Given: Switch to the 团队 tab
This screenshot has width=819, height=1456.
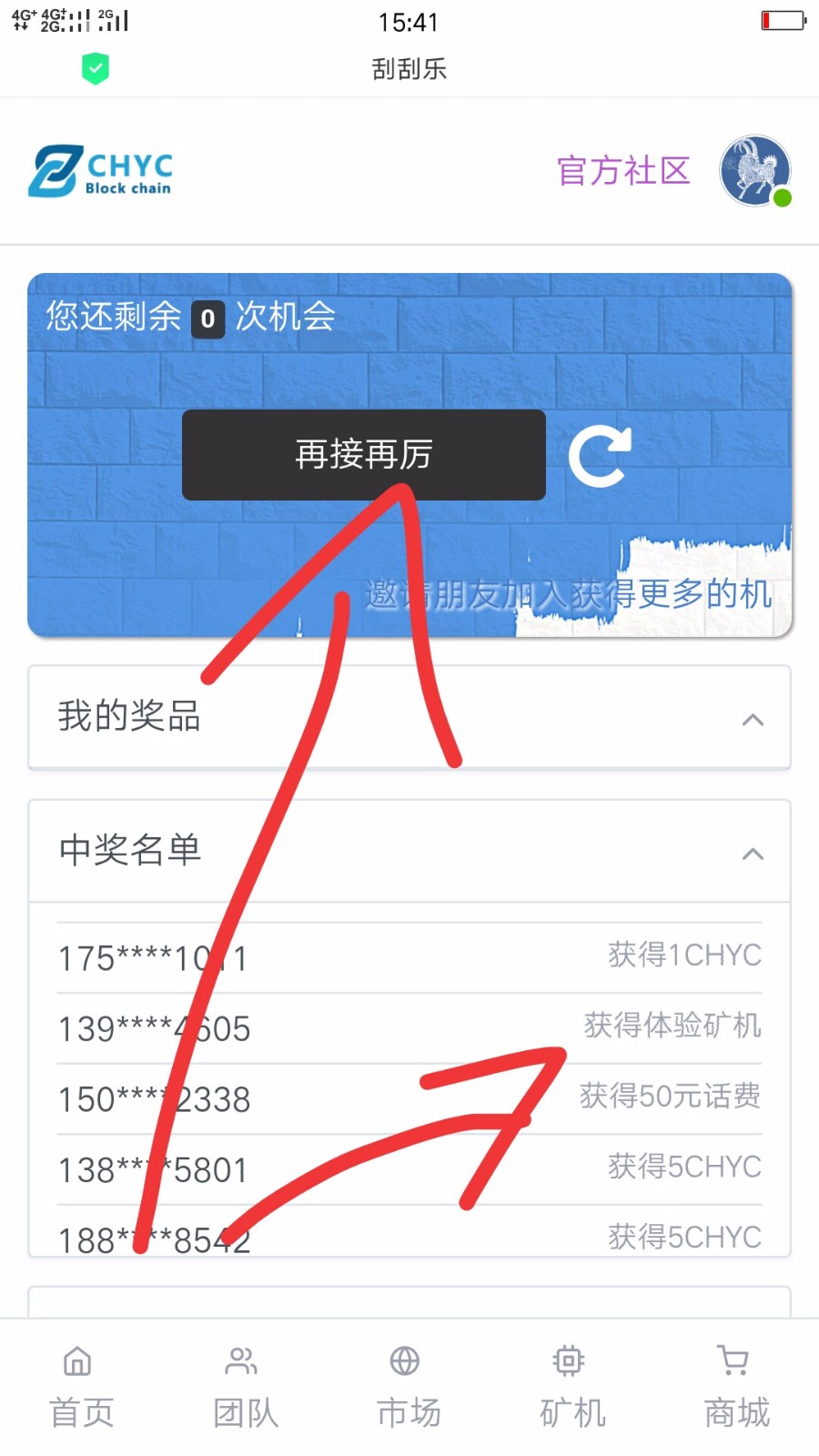Looking at the screenshot, I should click(244, 1386).
